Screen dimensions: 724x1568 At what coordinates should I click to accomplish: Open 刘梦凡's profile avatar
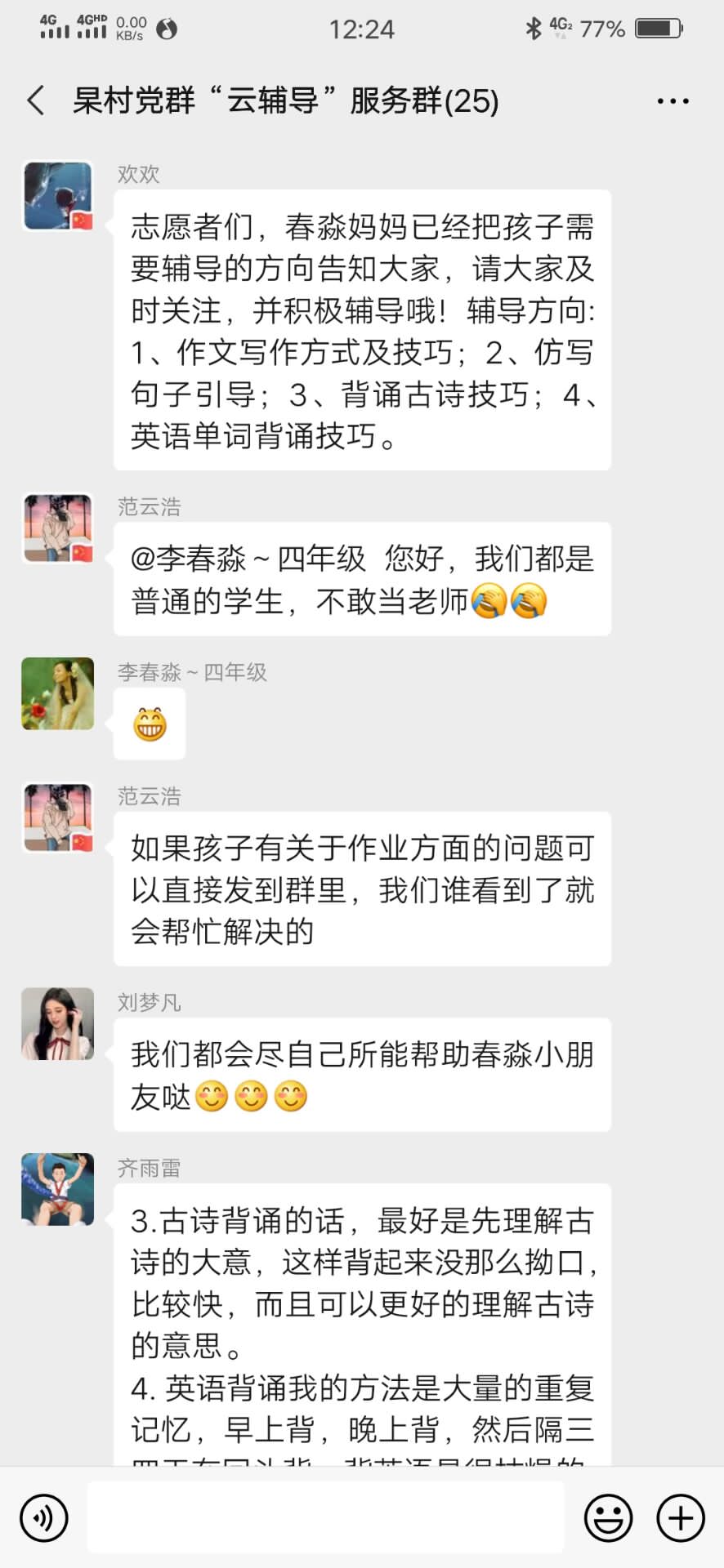click(x=57, y=1023)
